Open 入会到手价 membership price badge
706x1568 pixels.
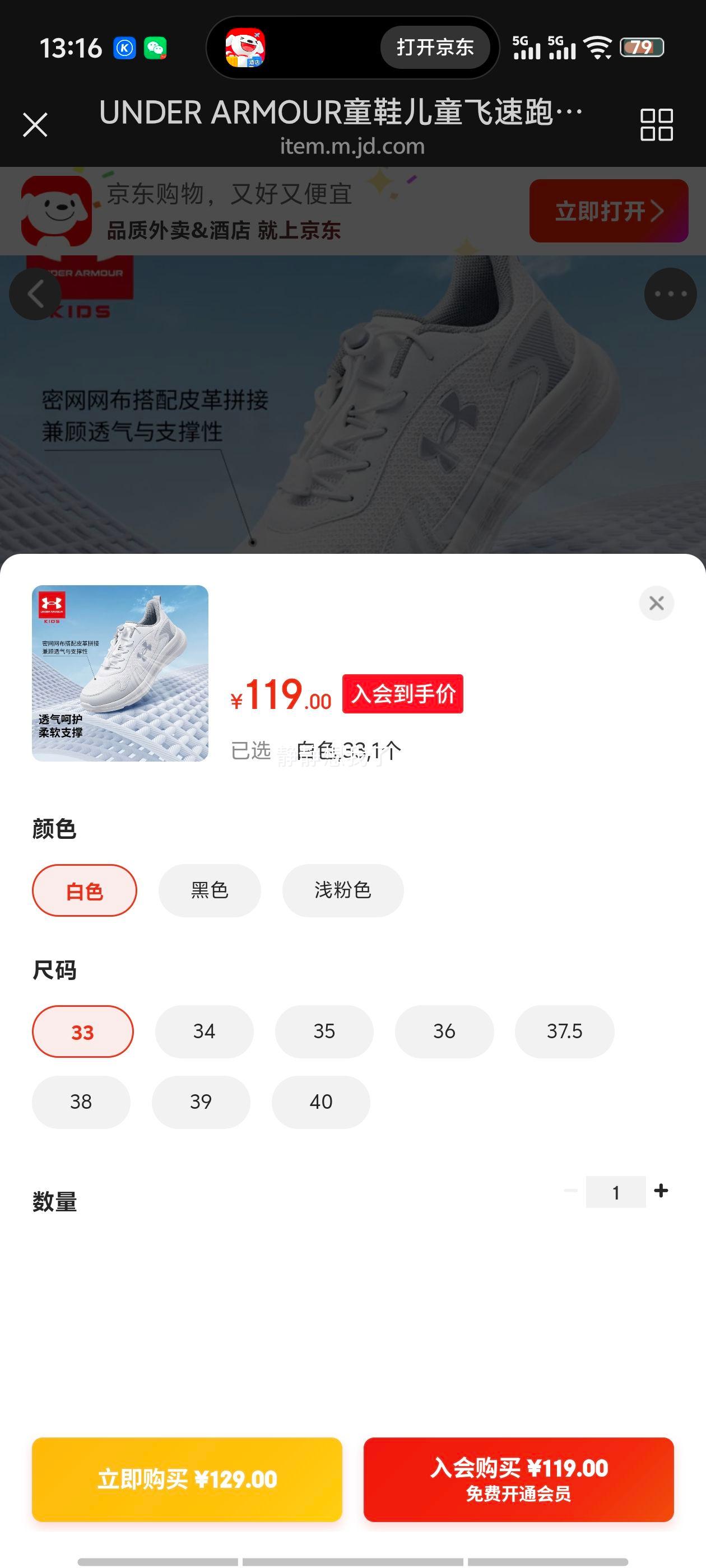point(403,694)
